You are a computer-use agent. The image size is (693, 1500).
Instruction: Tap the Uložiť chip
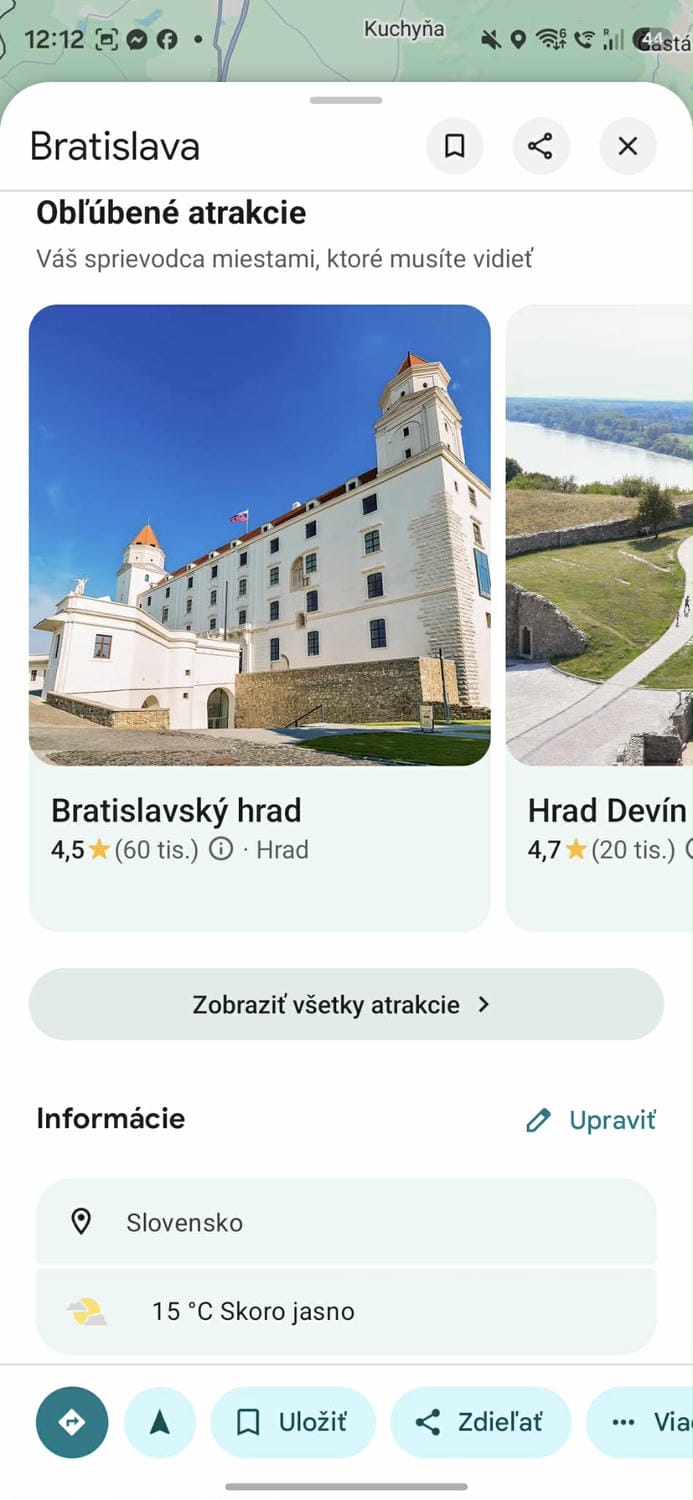293,1422
